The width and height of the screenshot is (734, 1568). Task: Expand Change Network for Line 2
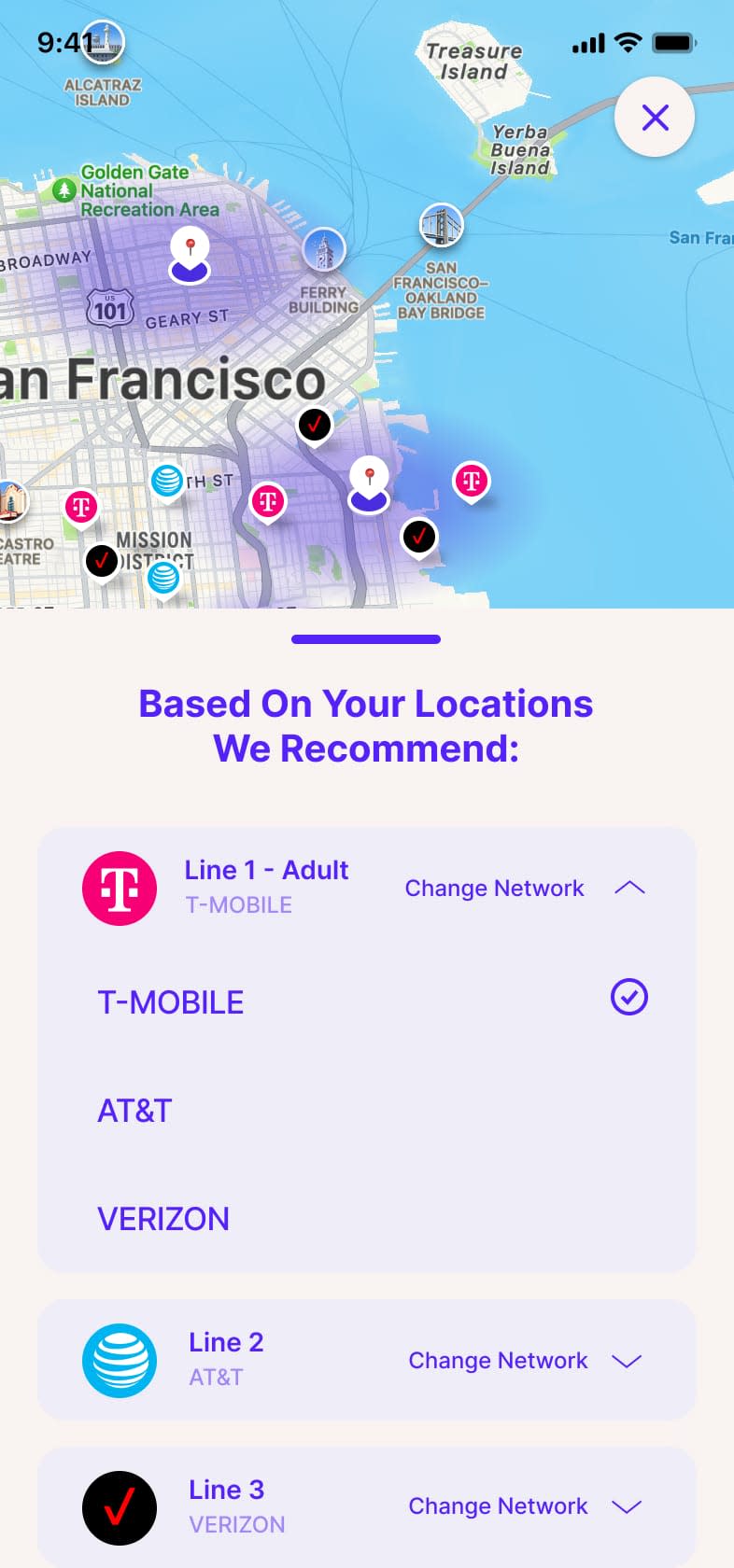pyautogui.click(x=626, y=1361)
